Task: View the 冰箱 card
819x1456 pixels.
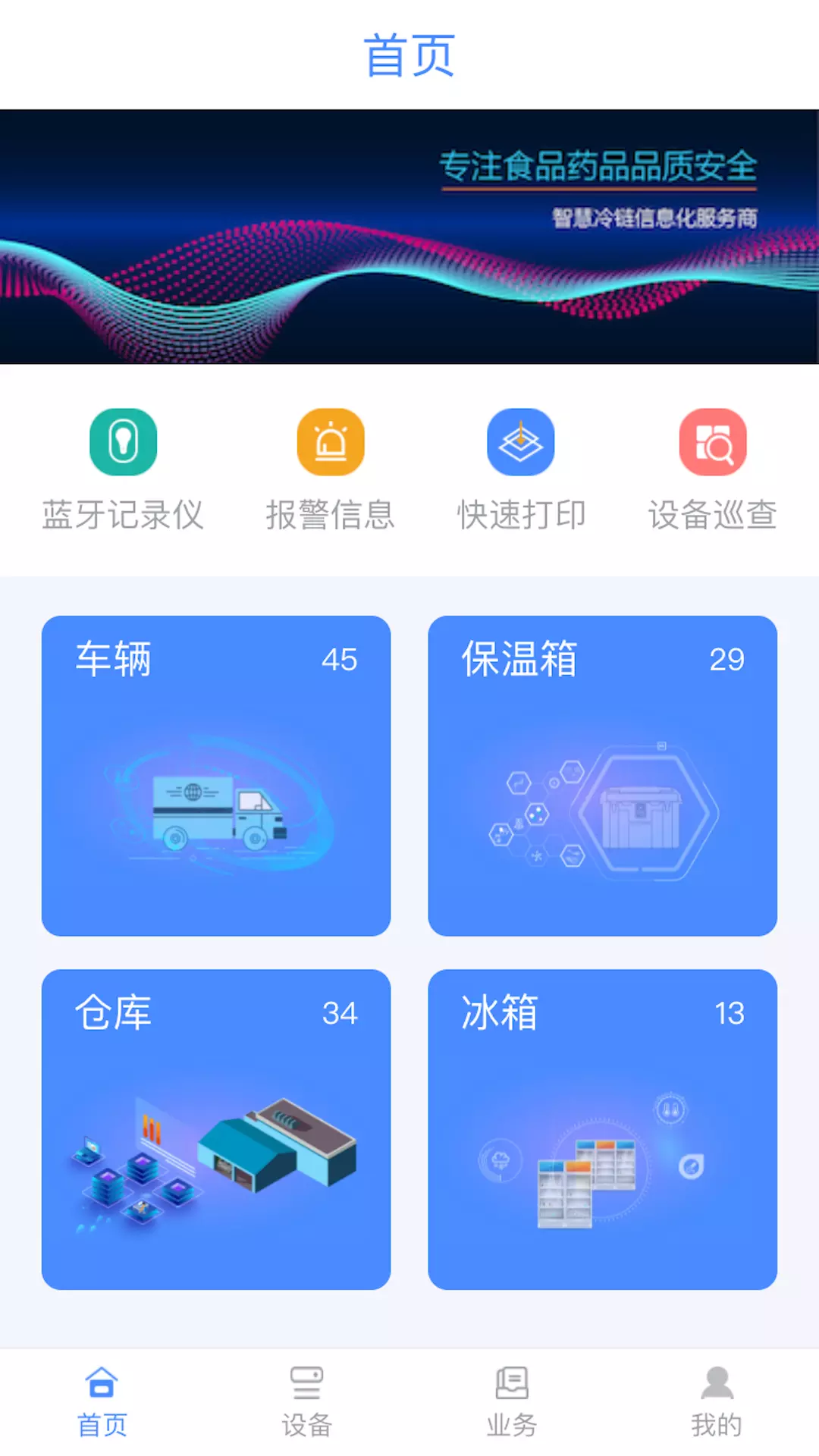Action: click(602, 1128)
